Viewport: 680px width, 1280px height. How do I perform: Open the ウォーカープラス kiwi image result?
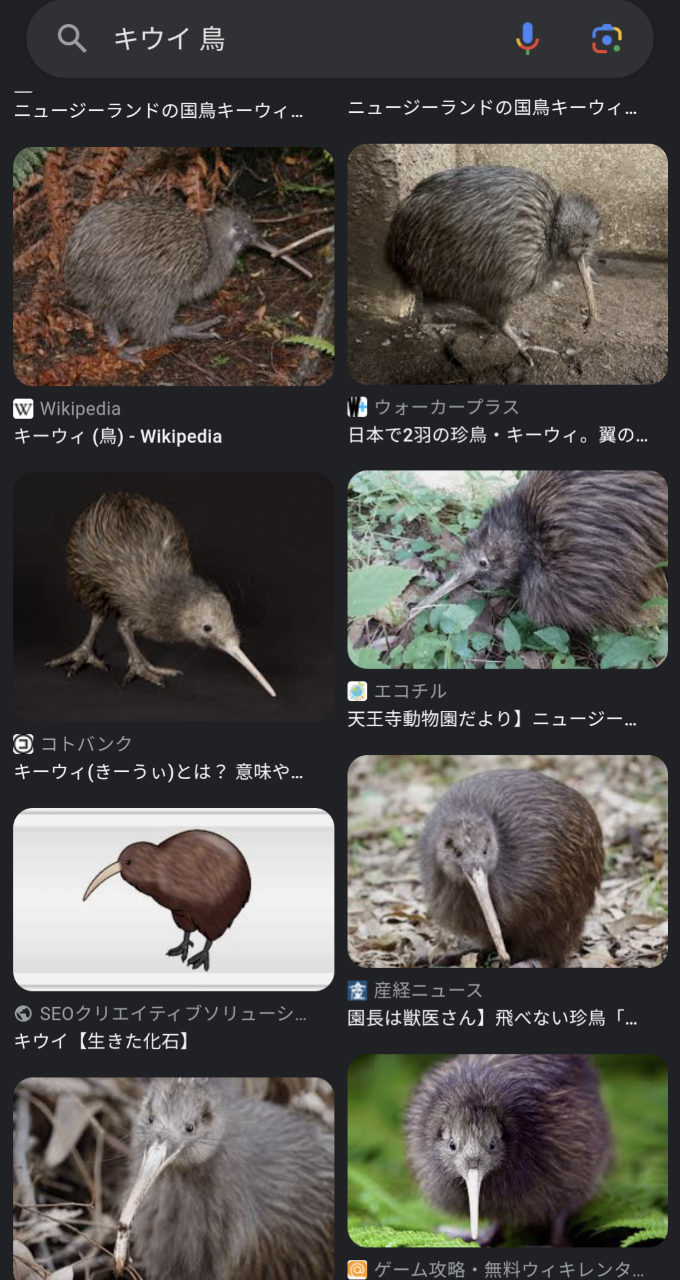coord(507,264)
